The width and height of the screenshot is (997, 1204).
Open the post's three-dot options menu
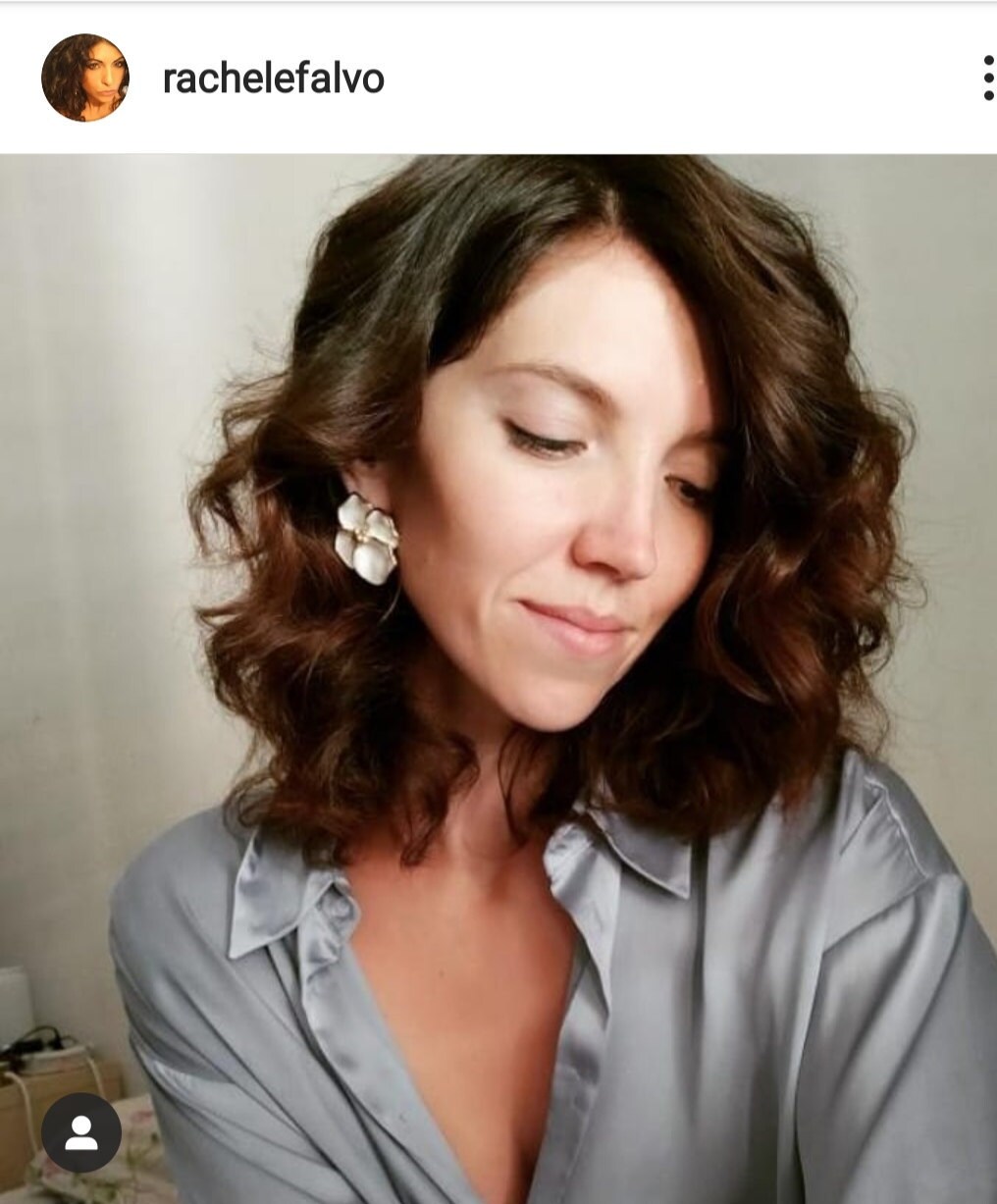[x=986, y=79]
